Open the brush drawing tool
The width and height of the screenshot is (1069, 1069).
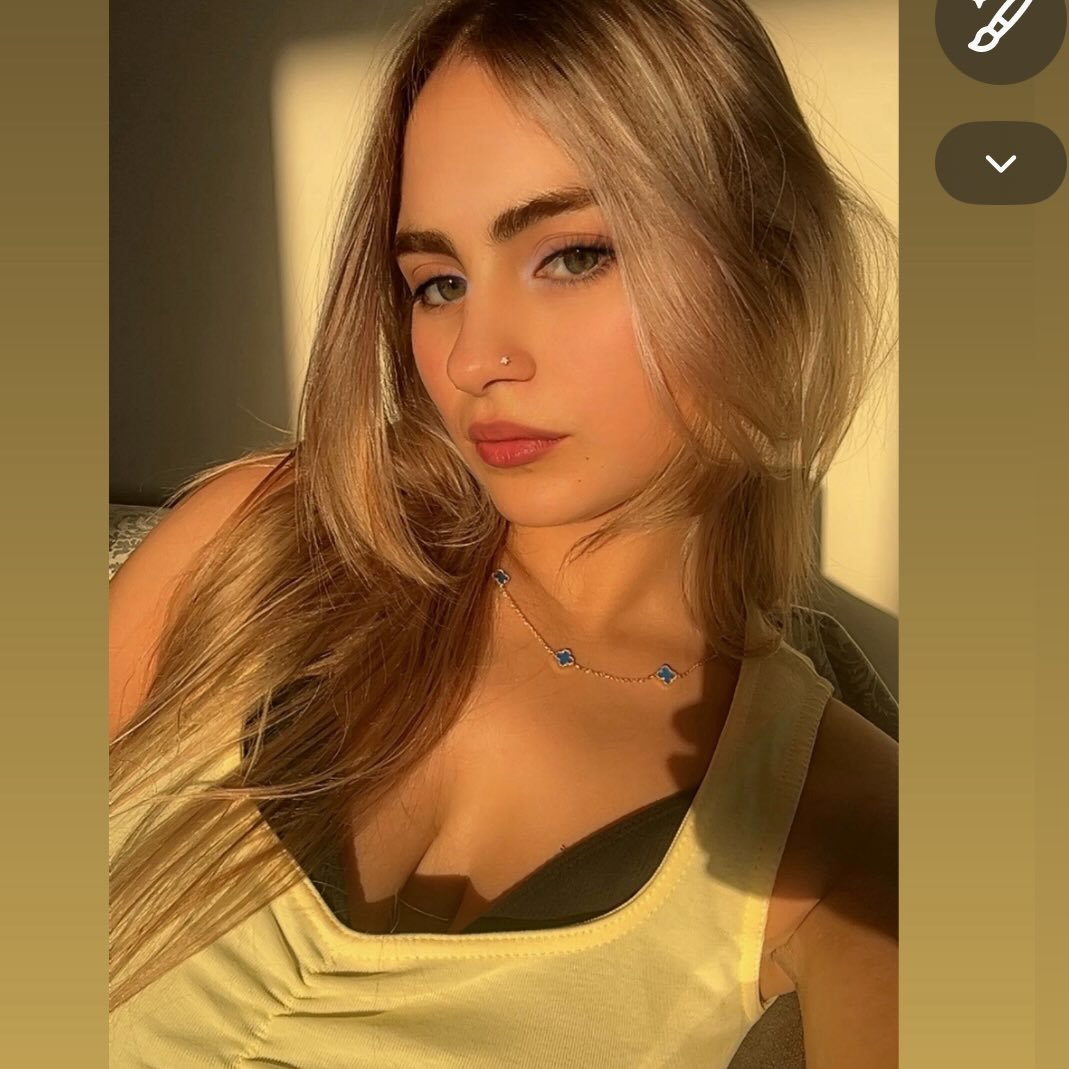click(x=999, y=27)
